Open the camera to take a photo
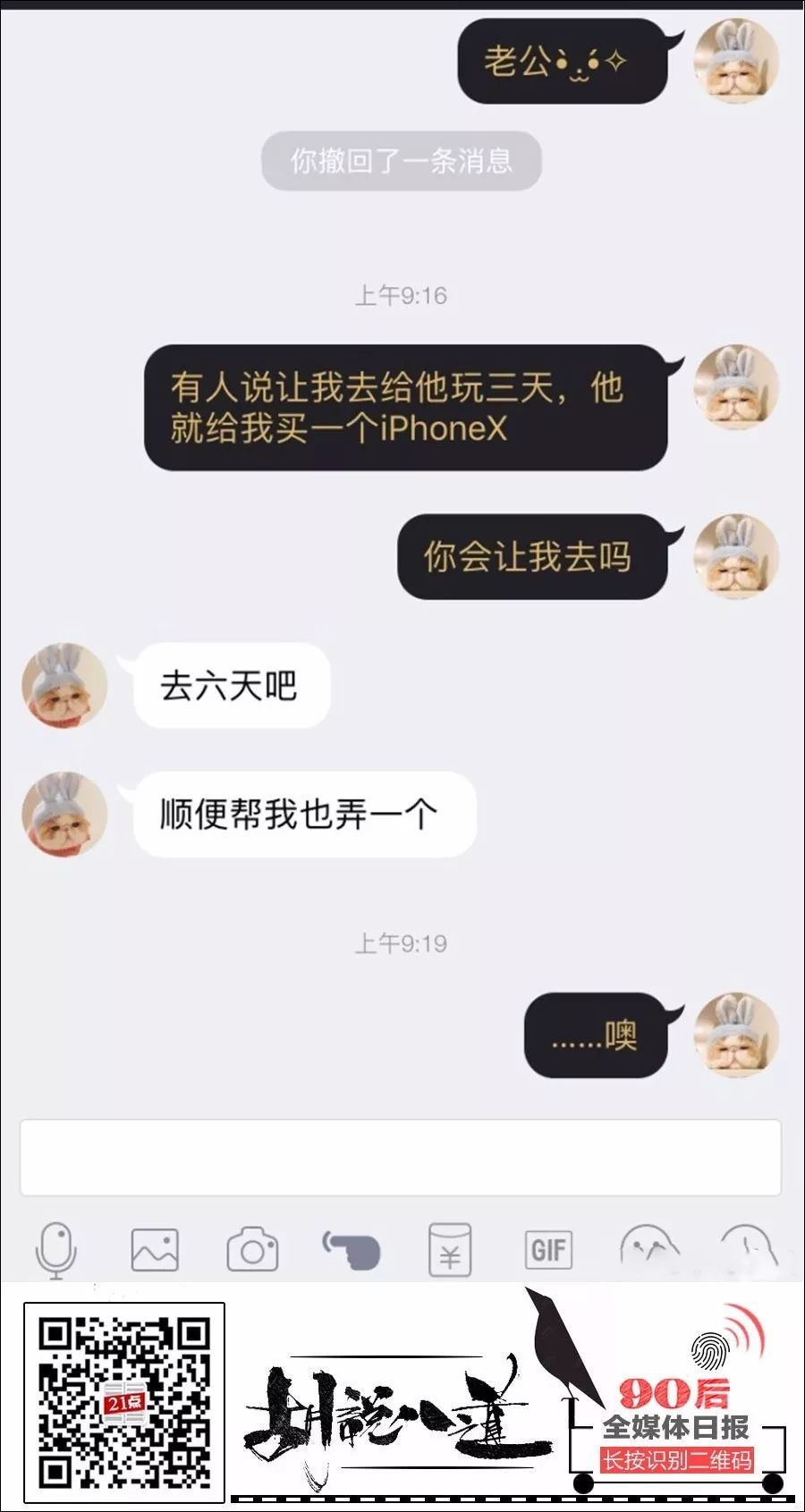 (252, 1249)
